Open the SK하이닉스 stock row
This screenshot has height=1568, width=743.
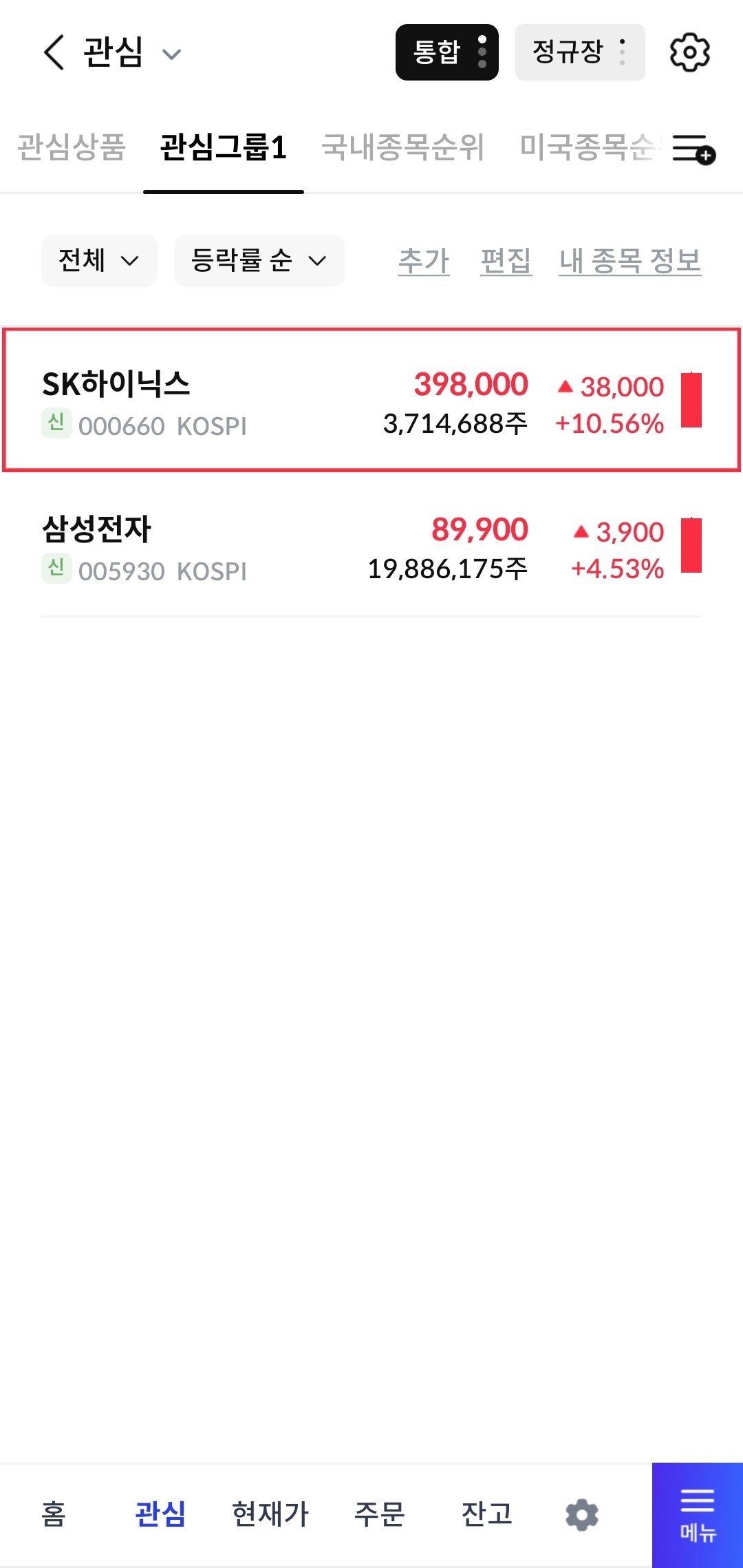[371, 401]
